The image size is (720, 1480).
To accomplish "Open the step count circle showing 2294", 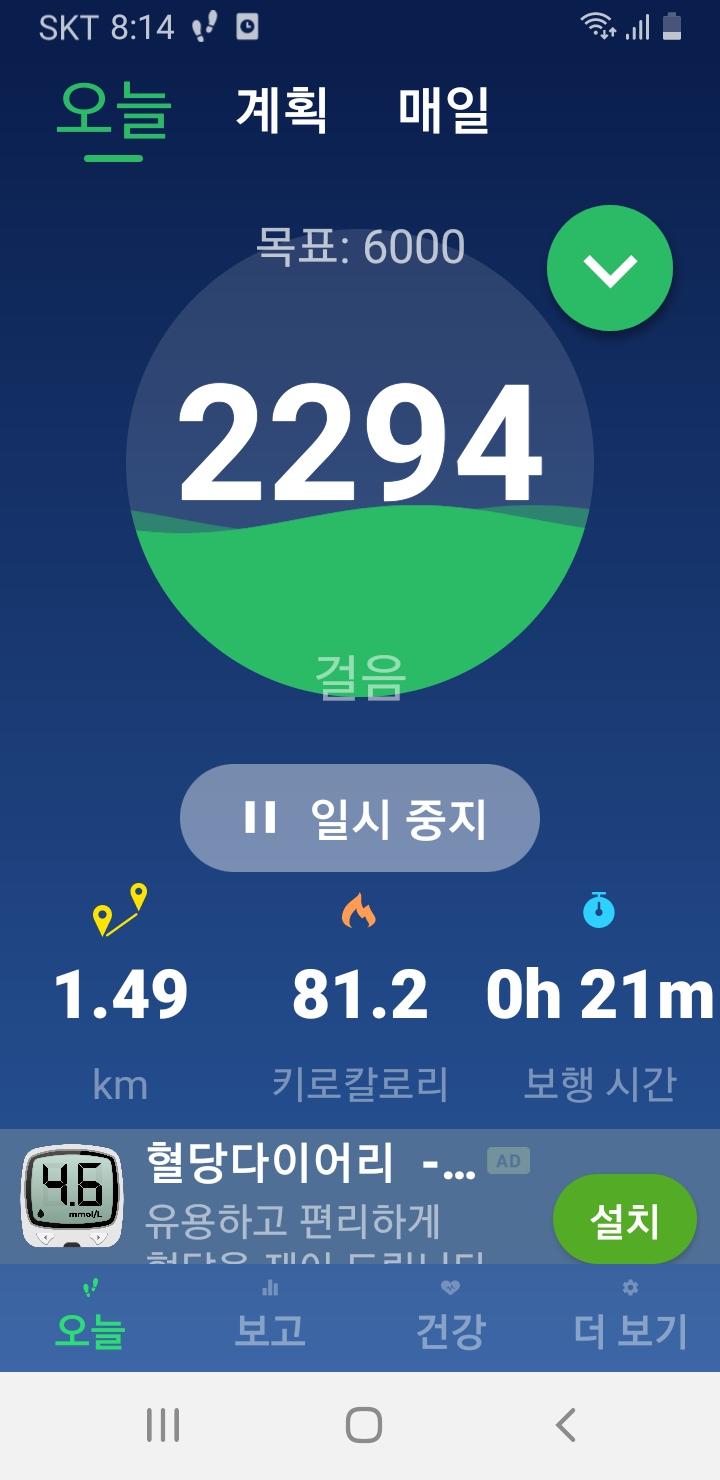I will tap(360, 462).
